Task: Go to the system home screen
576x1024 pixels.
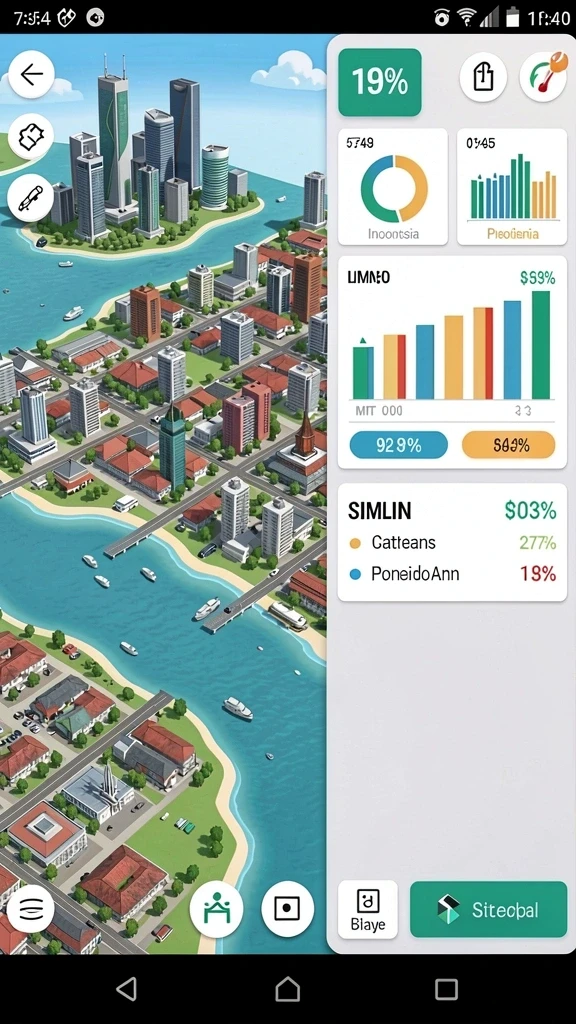Action: point(287,989)
